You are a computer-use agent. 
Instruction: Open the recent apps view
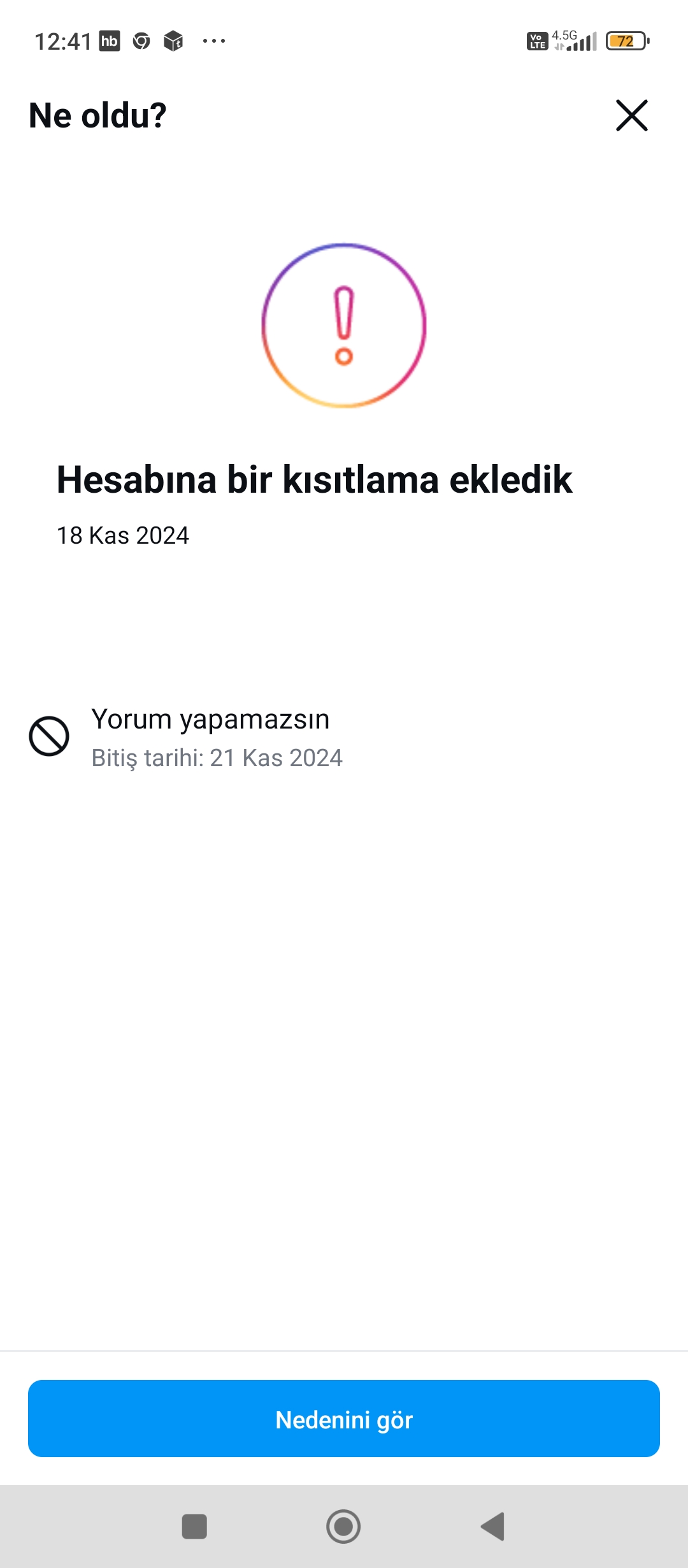(194, 1527)
